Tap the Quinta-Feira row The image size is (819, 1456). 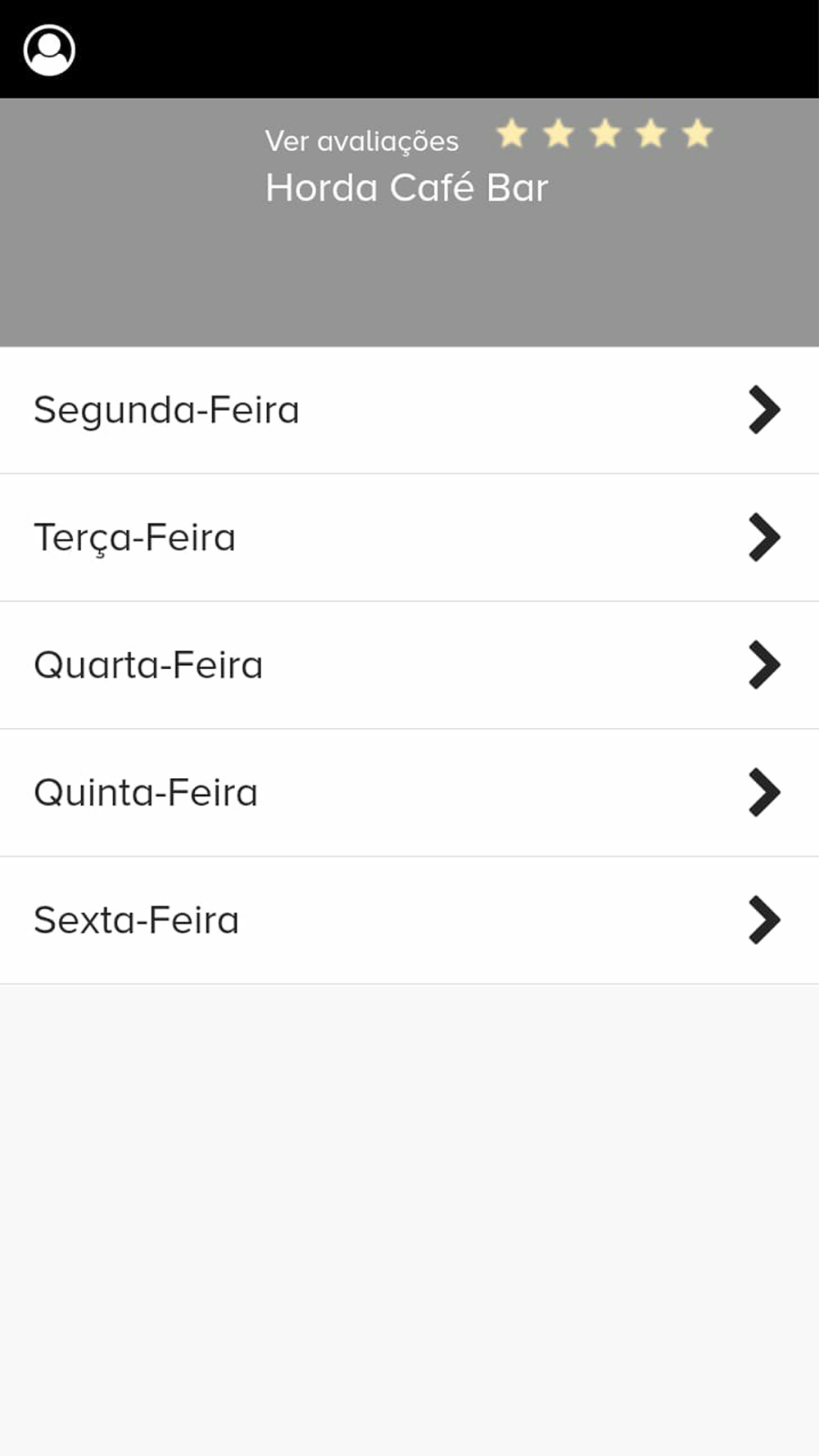click(409, 794)
